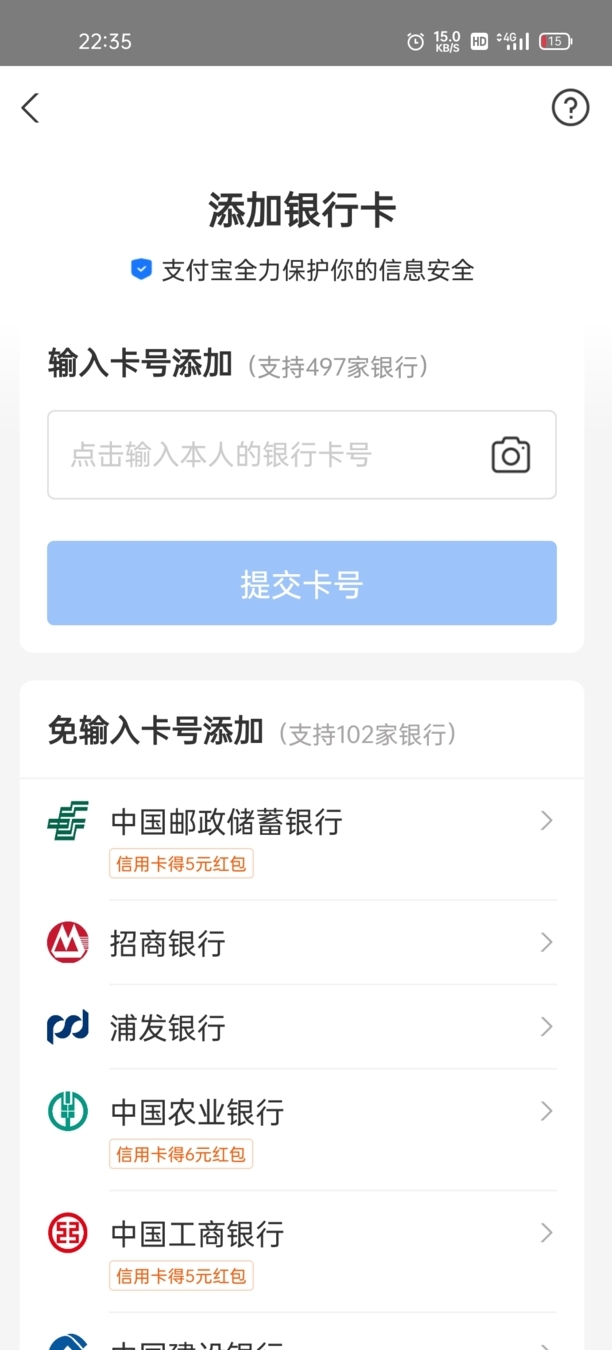The width and height of the screenshot is (612, 1350).
Task: Choose 招商银行 to add card
Action: 300,943
